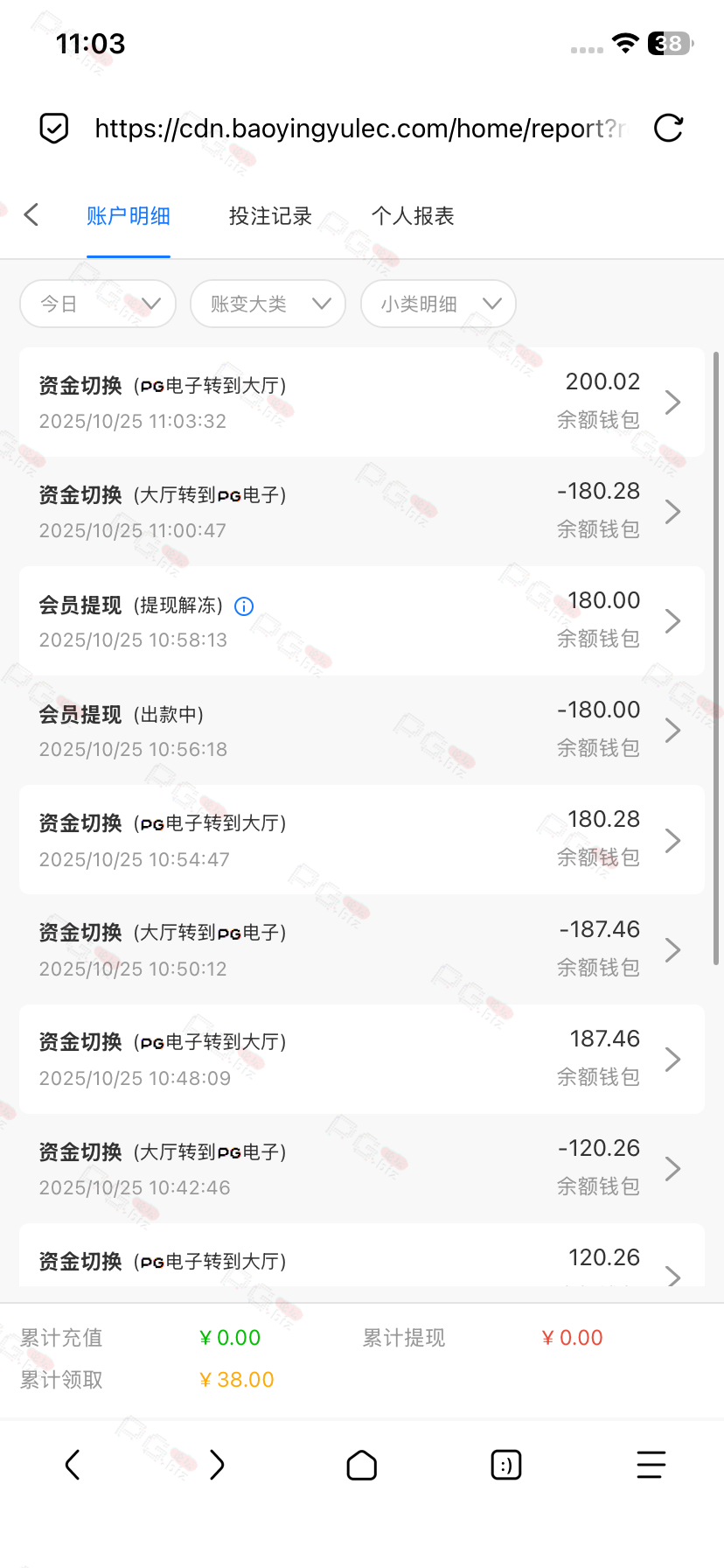Open the 187.46 transfer record at 10:48:09
Image resolution: width=724 pixels, height=1568 pixels.
[x=361, y=1059]
